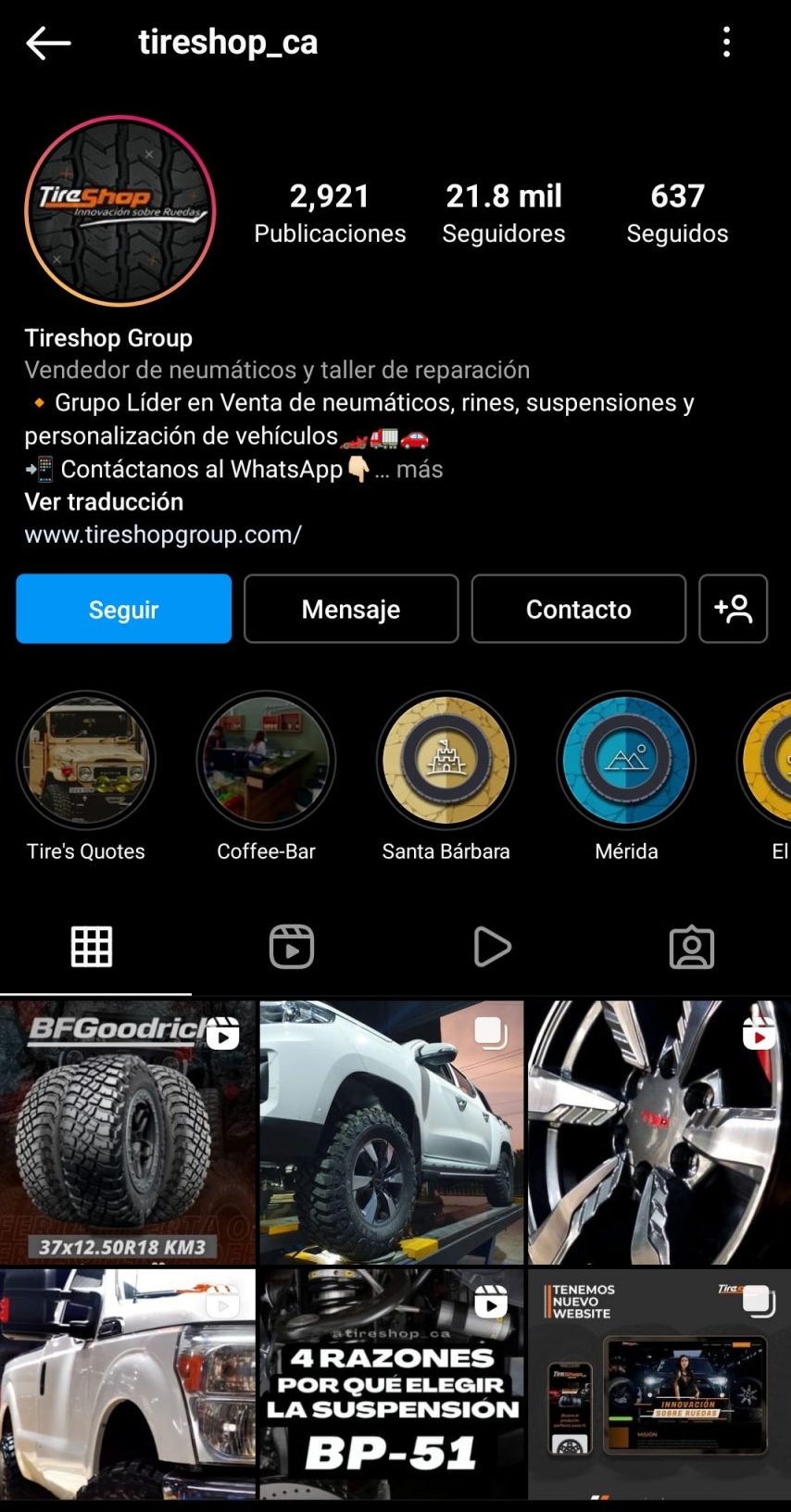This screenshot has height=1512, width=791.
Task: View the Mérida story highlight
Action: click(626, 761)
